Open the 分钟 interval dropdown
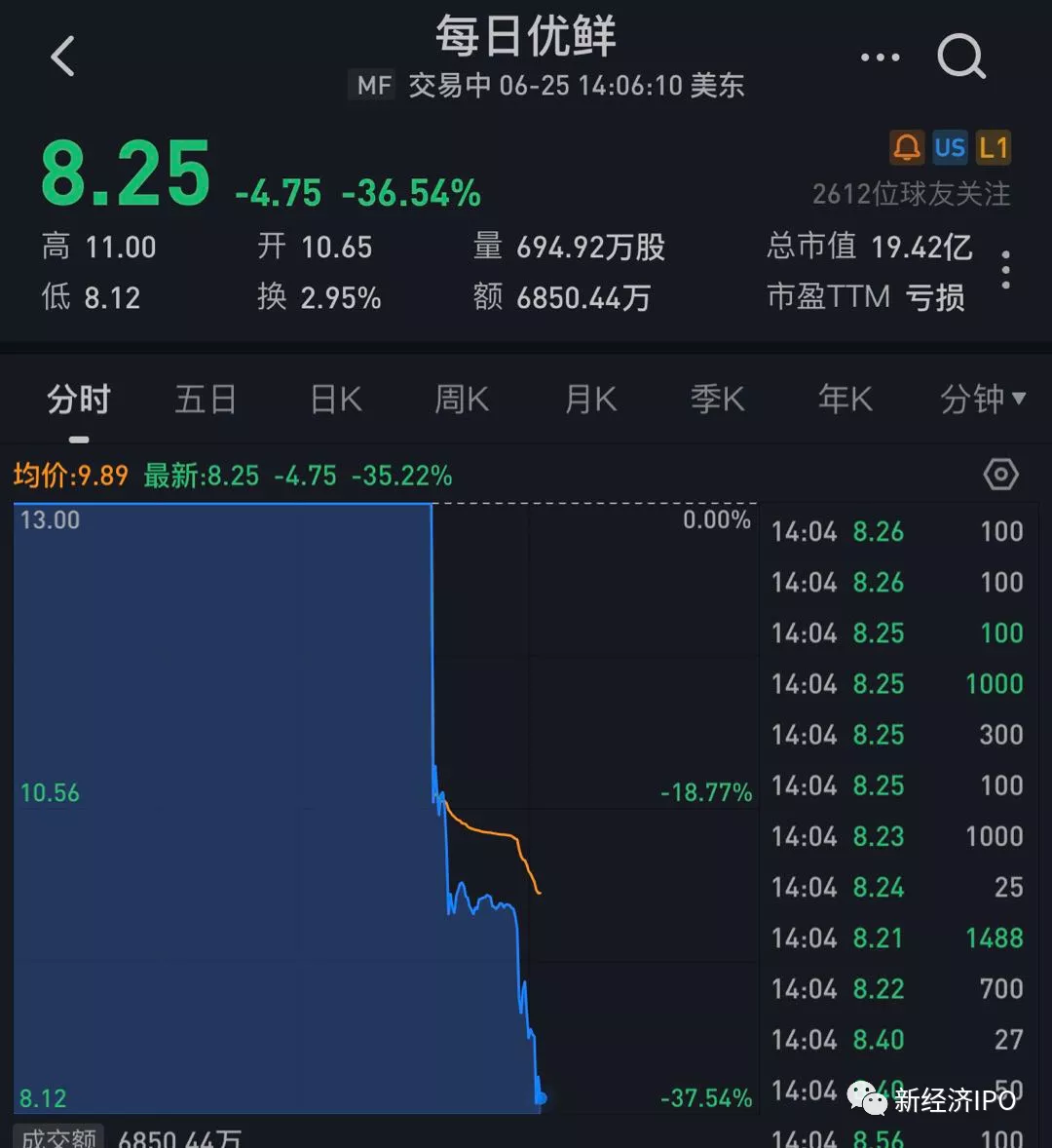The height and width of the screenshot is (1148, 1052). pyautogui.click(x=981, y=399)
